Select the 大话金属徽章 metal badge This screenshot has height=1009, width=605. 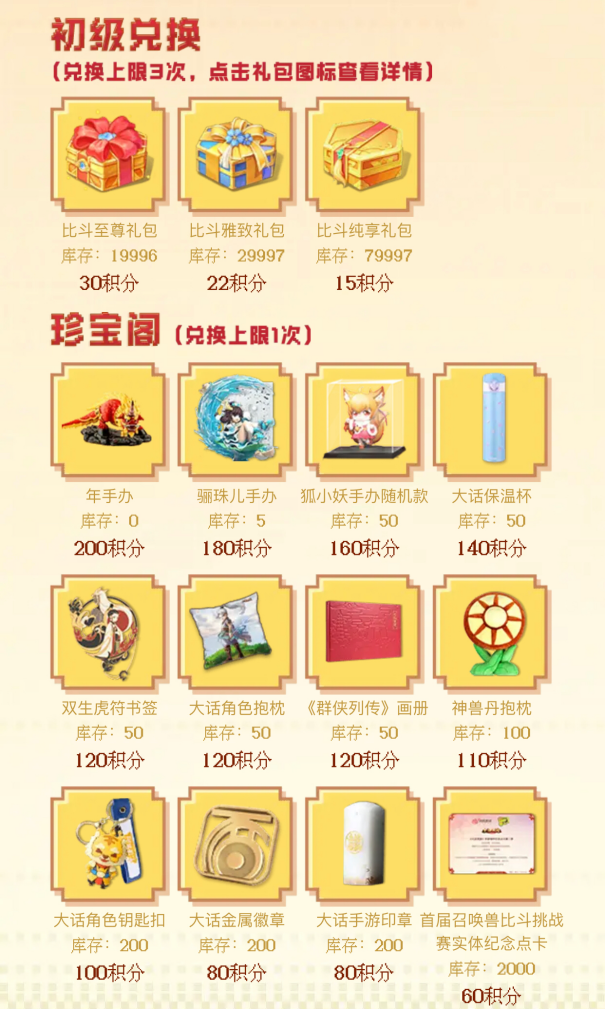(237, 844)
